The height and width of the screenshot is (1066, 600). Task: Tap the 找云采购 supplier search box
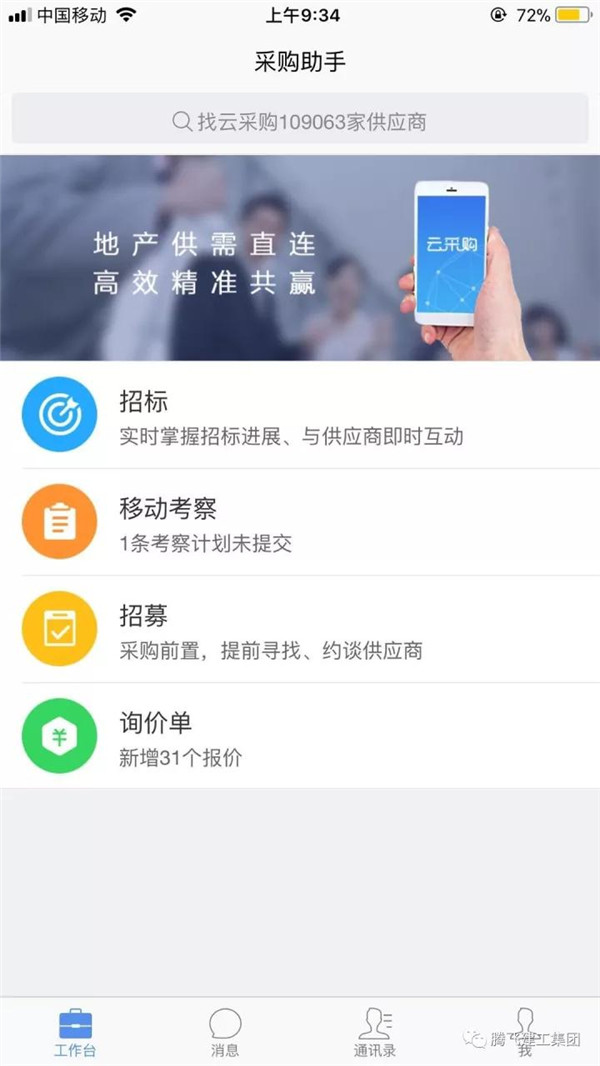click(x=300, y=121)
